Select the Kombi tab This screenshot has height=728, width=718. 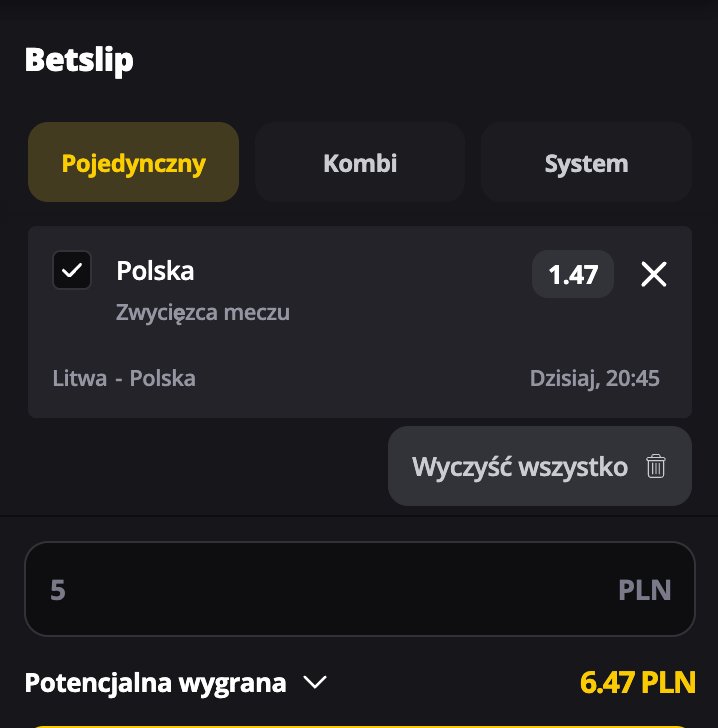[x=359, y=163]
